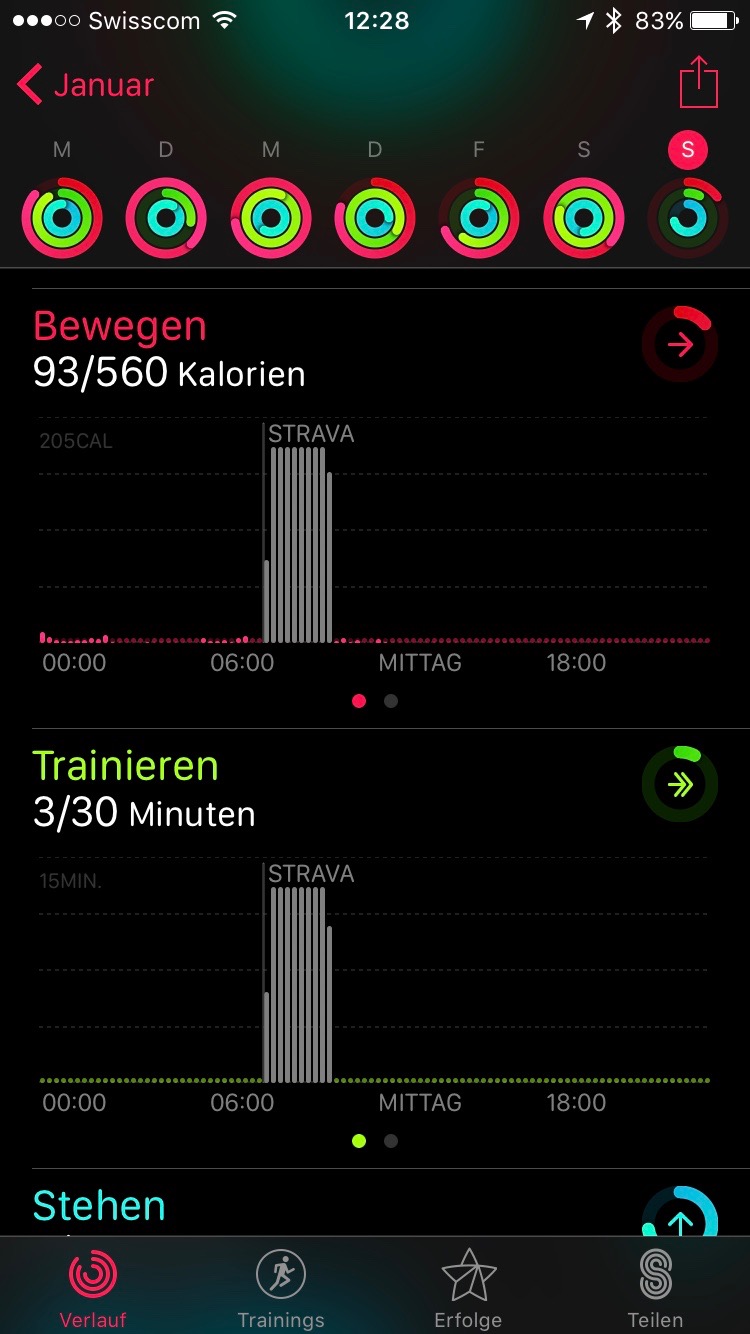The height and width of the screenshot is (1334, 750).
Task: Switch to the Trainings tab
Action: [x=281, y=1287]
